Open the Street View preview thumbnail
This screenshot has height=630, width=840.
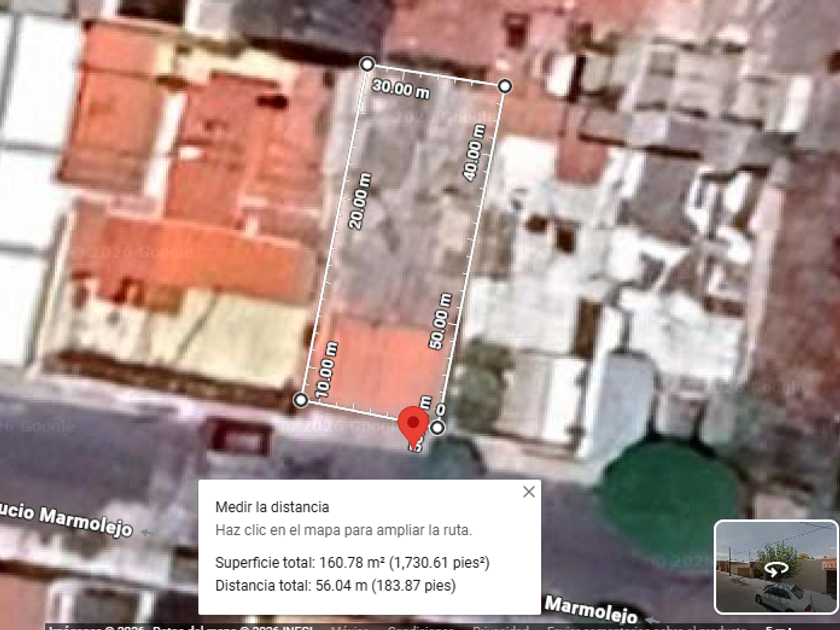[x=776, y=567]
